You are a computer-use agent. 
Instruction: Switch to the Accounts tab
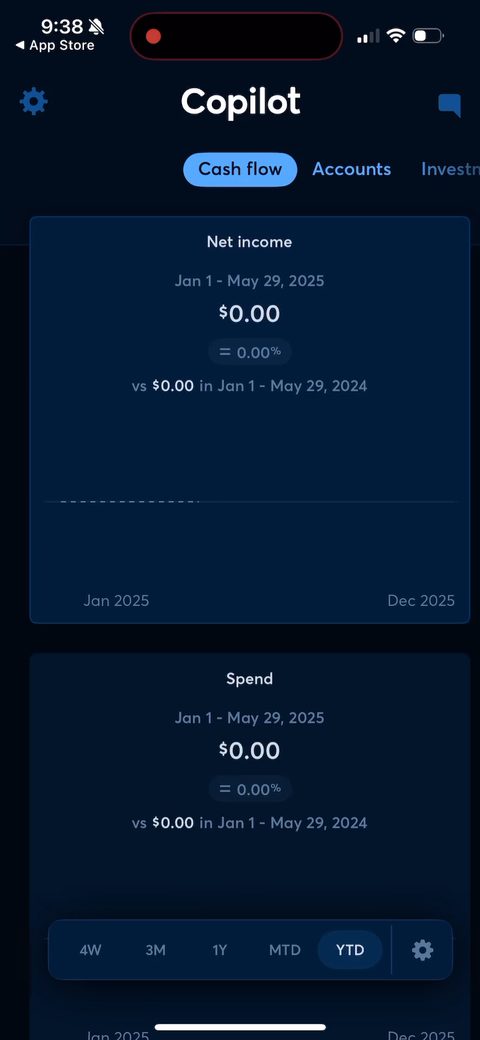[x=351, y=169]
